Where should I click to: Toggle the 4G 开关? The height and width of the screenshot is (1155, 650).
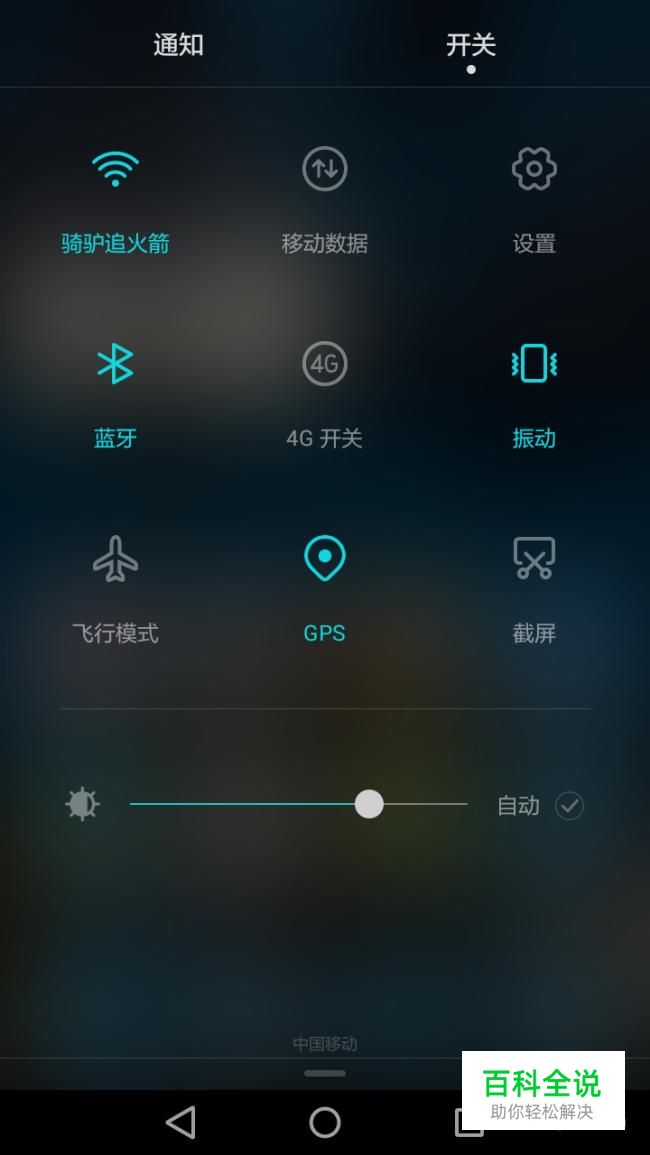click(x=325, y=364)
